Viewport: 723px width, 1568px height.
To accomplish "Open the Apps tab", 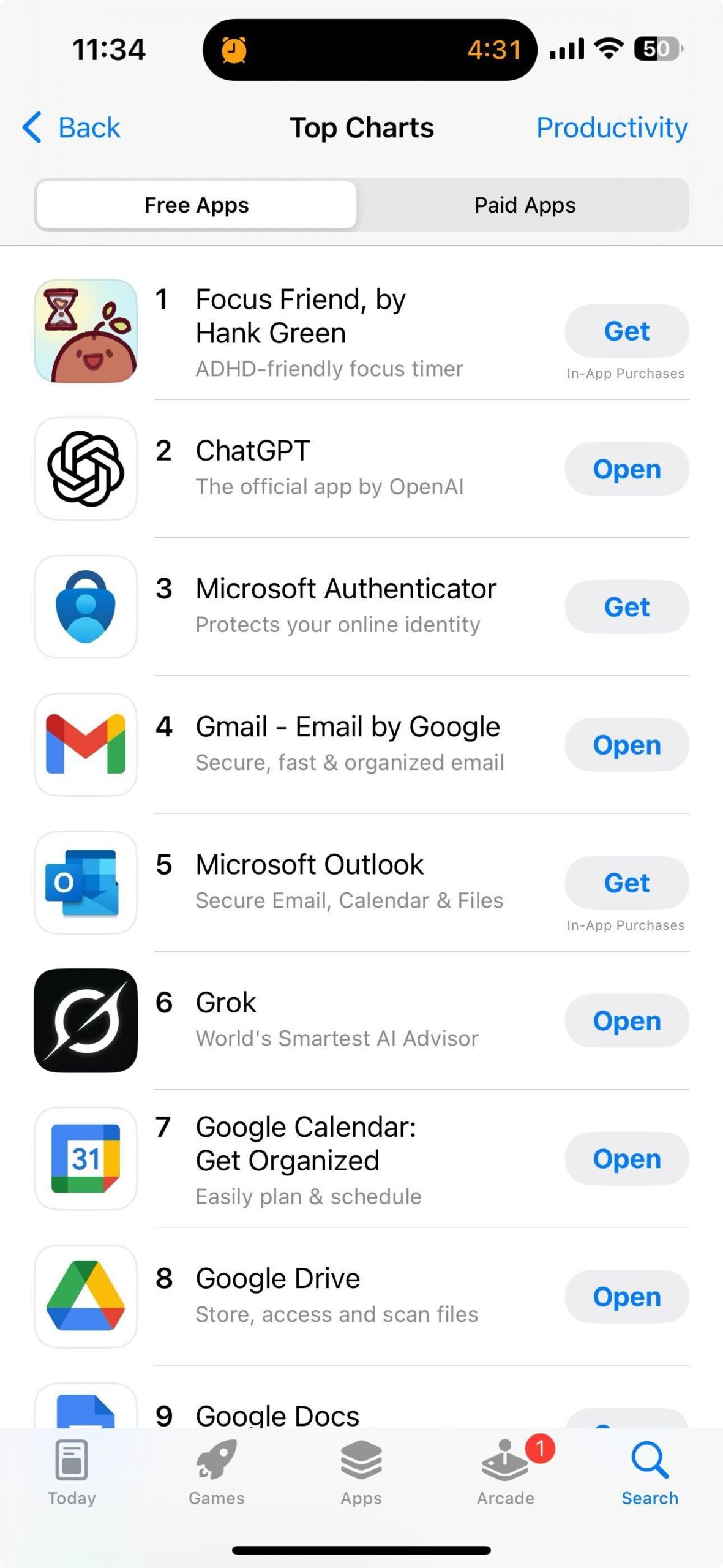I will (x=361, y=1473).
